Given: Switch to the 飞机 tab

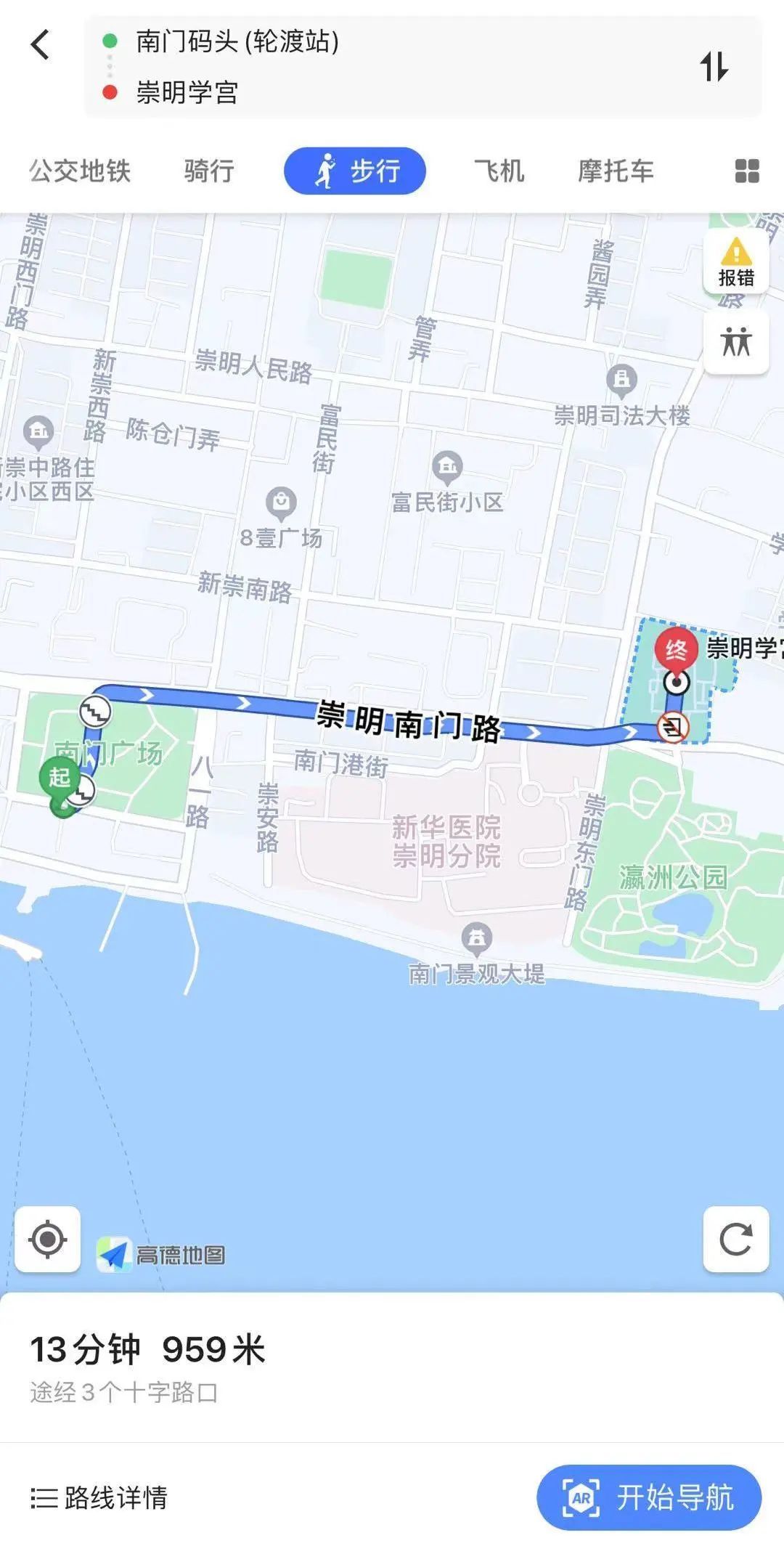Looking at the screenshot, I should (x=499, y=171).
